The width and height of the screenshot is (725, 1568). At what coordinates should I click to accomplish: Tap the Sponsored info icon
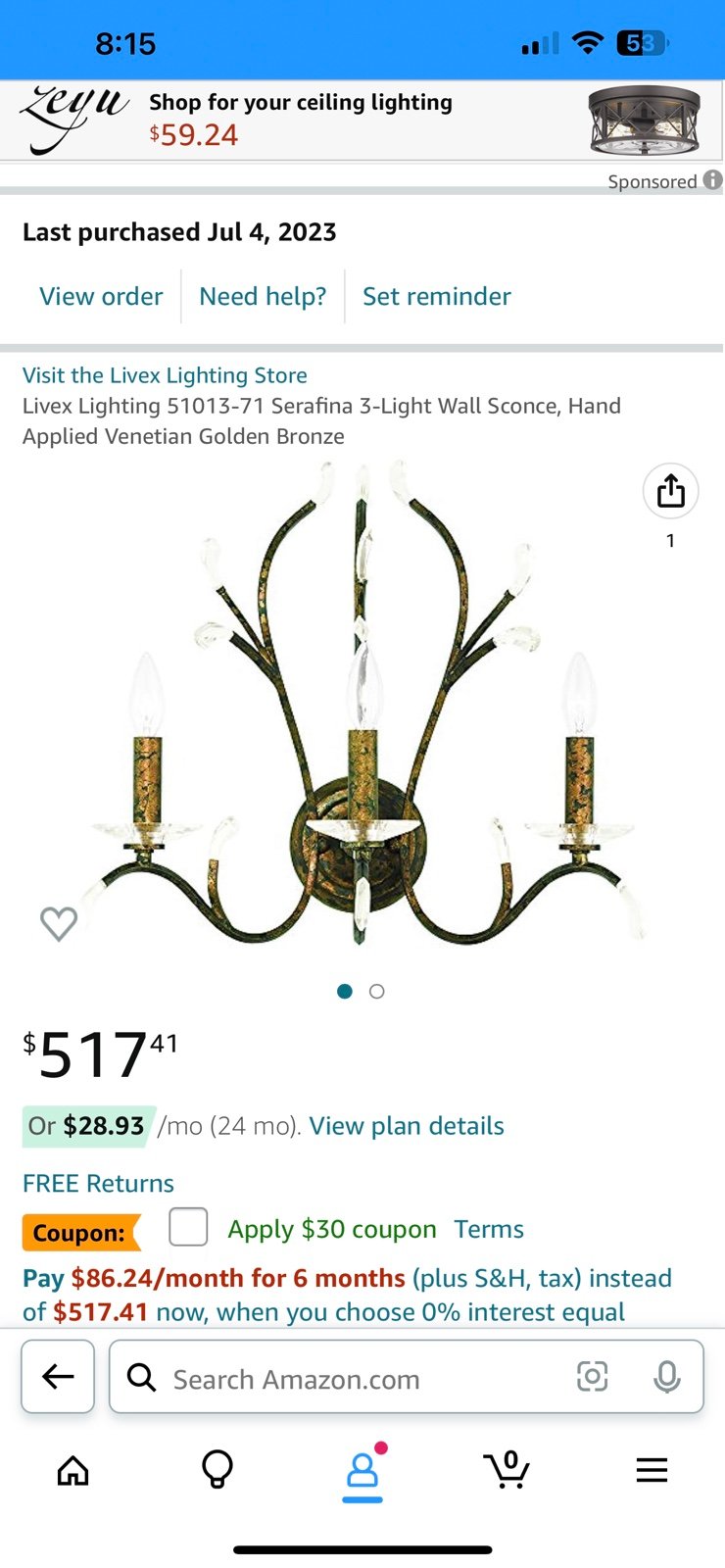[x=713, y=180]
